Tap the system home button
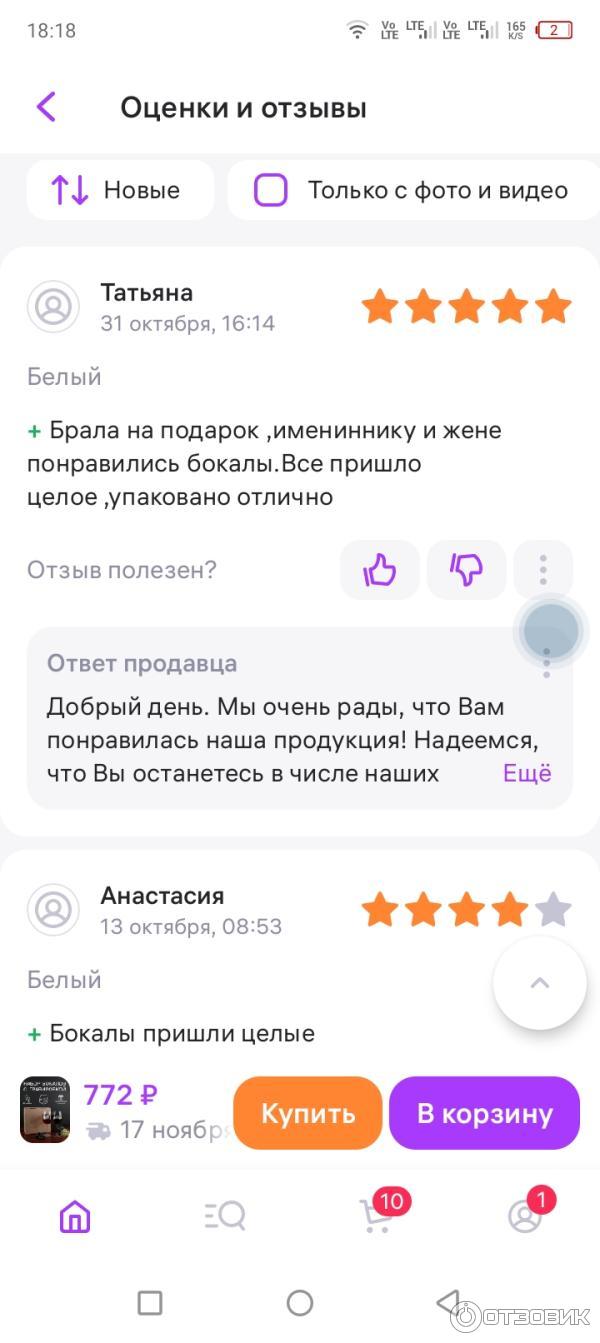600x1343 pixels. pos(300,1302)
